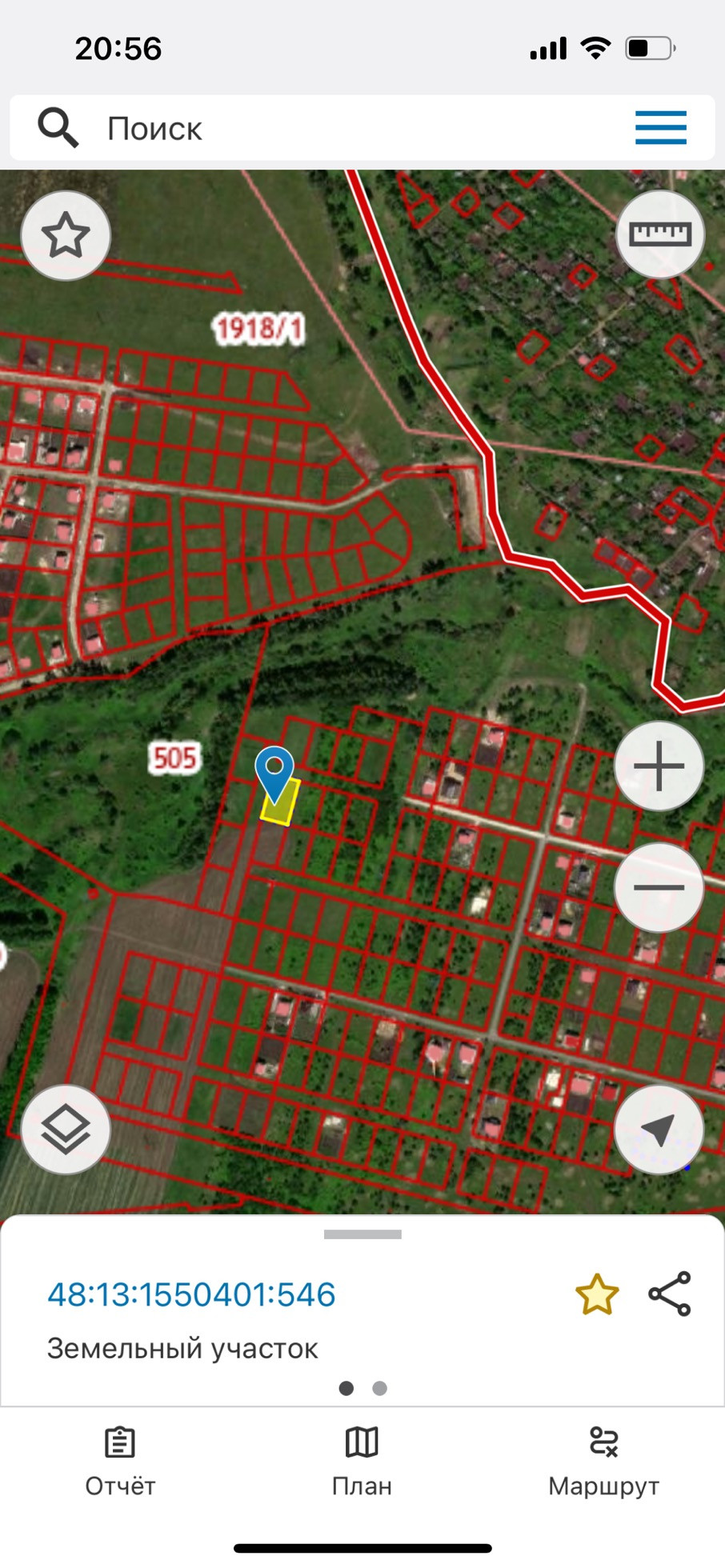Open the Отчёт report
Viewport: 725px width, 1568px height.
point(120,1461)
